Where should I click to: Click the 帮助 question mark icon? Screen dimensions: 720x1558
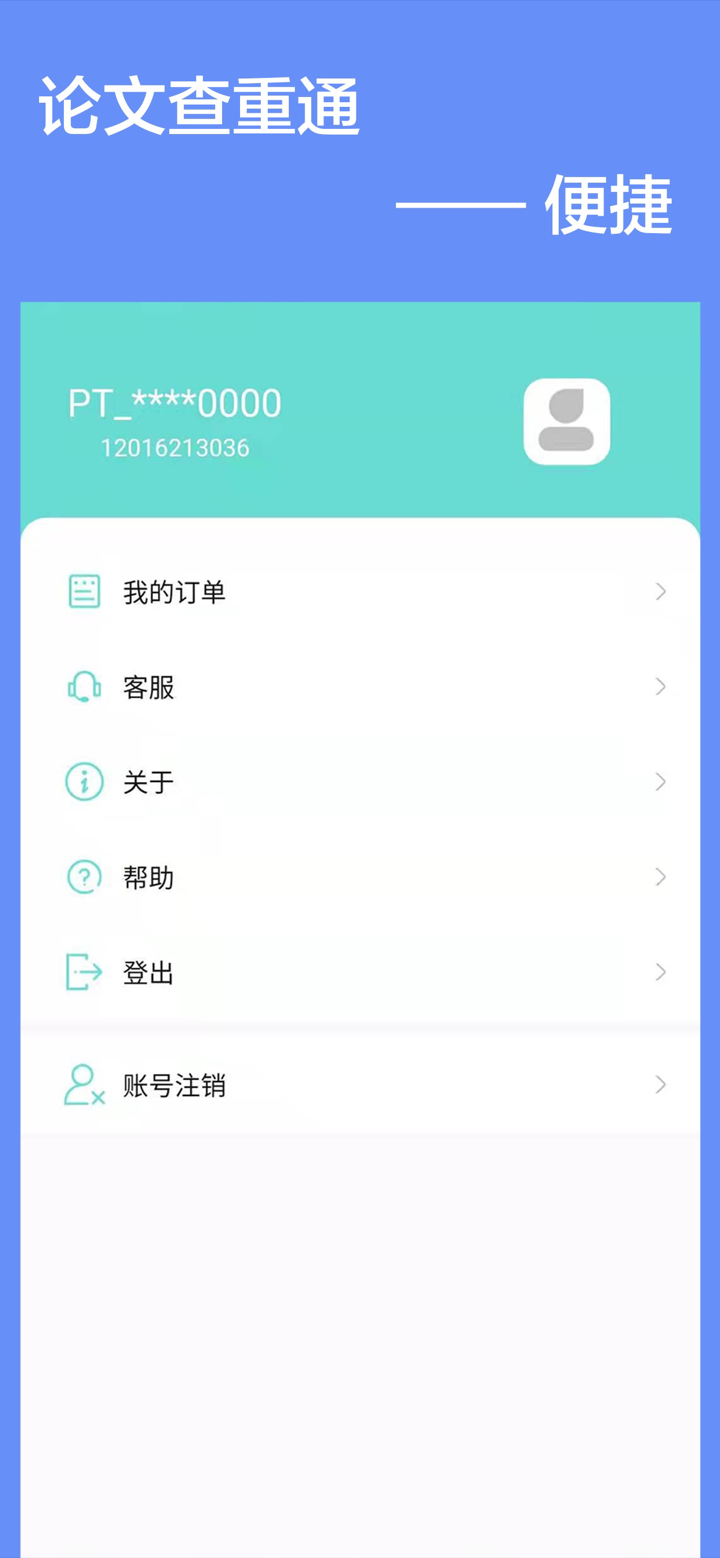(83, 877)
